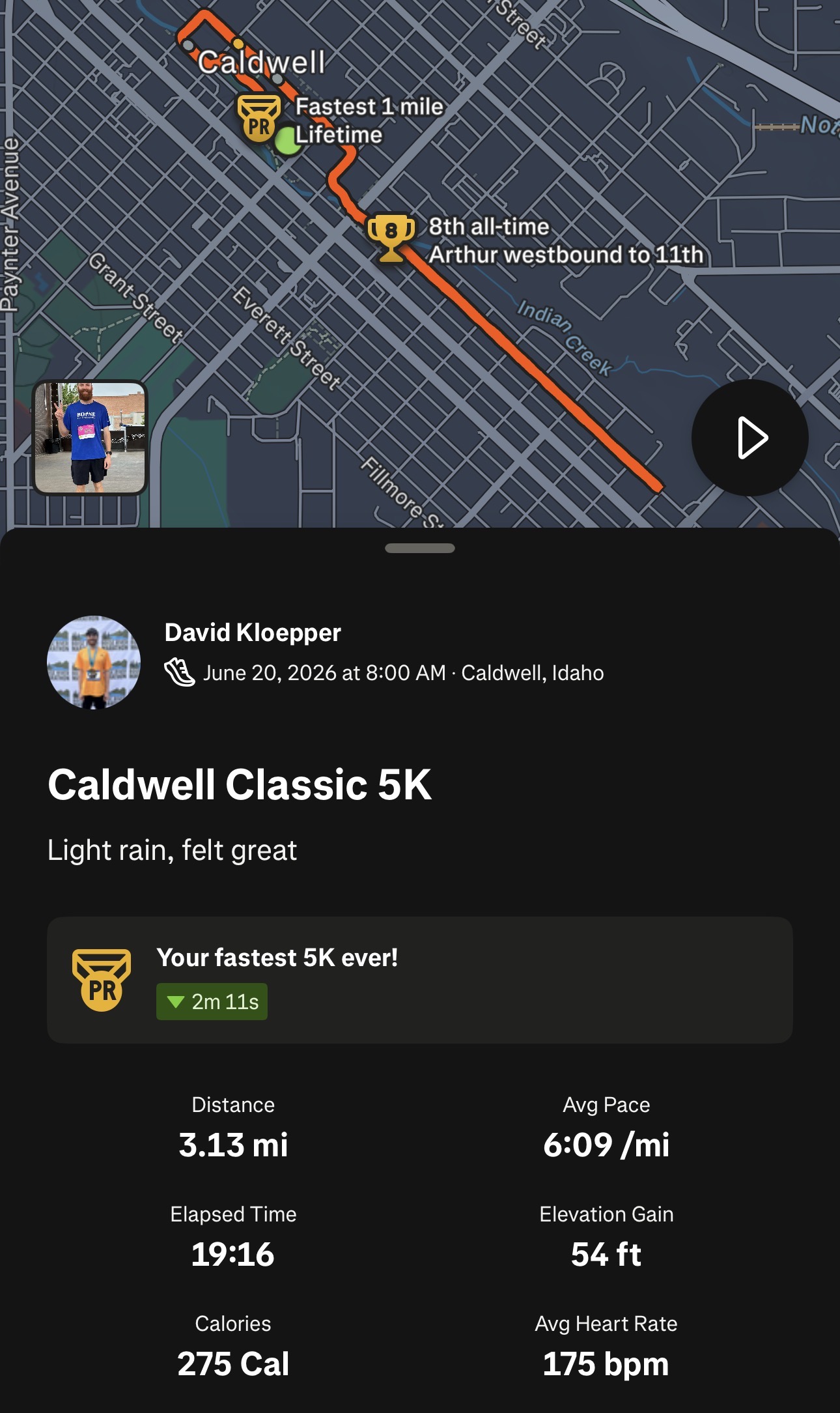This screenshot has height=1413, width=840.
Task: Open David Kloepper's profile picture
Action: [x=94, y=663]
